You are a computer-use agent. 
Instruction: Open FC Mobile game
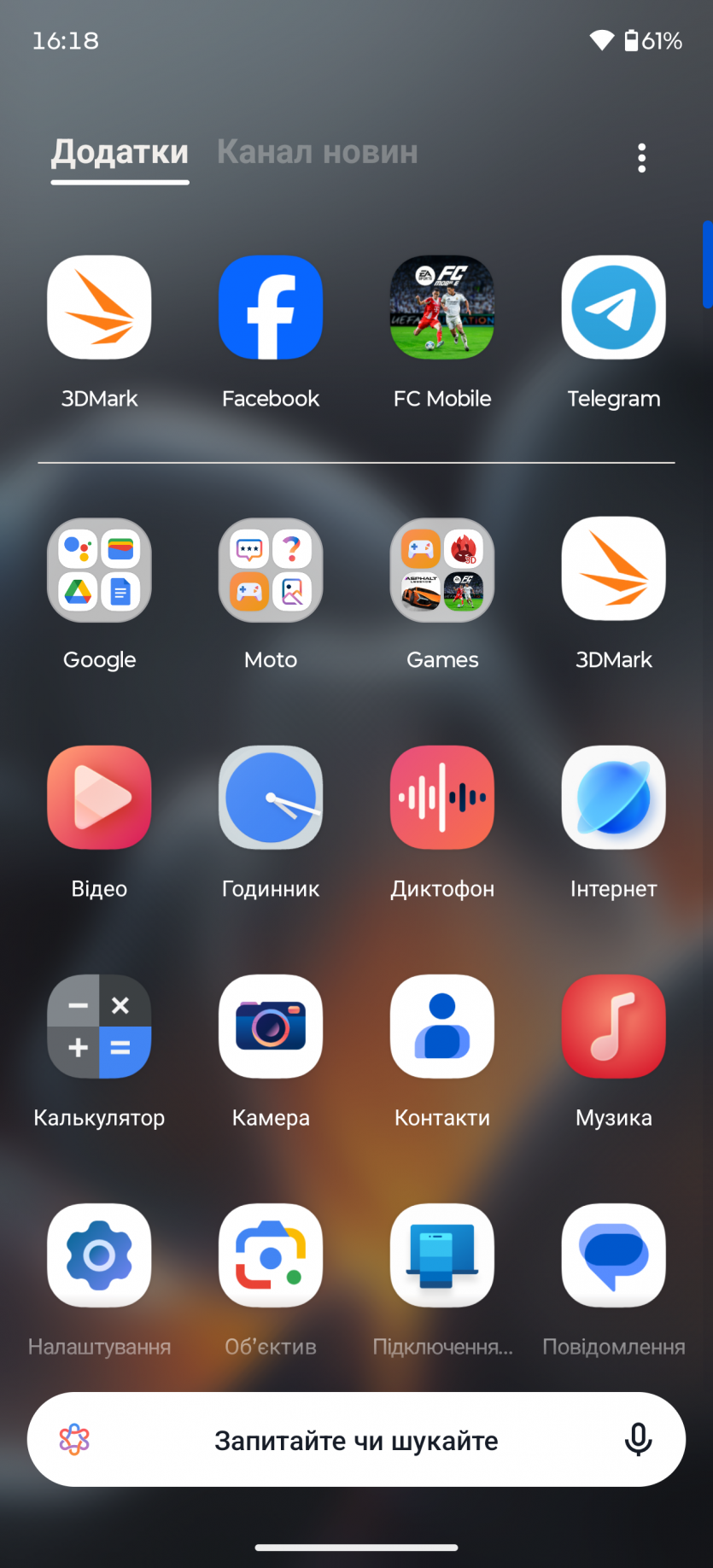tap(442, 308)
